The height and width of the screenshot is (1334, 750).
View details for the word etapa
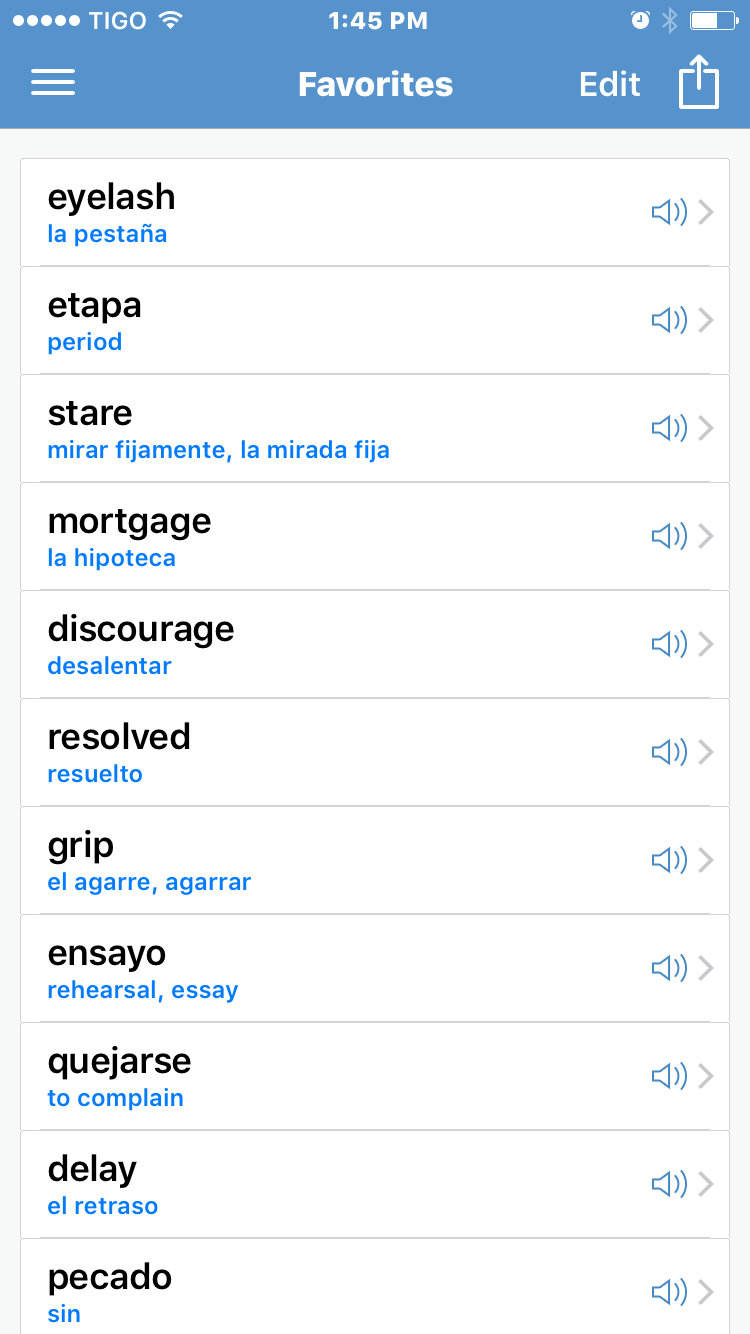click(x=375, y=320)
